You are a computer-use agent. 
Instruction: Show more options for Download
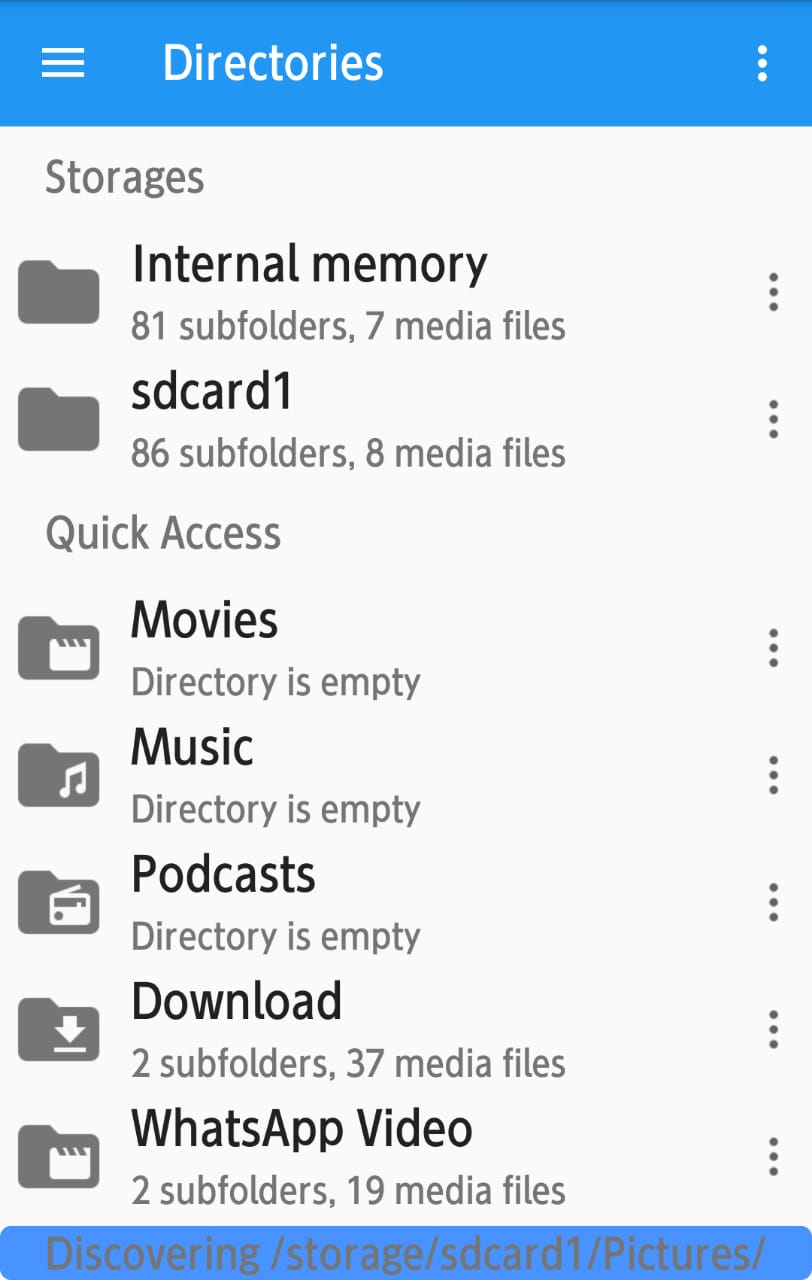click(x=772, y=1029)
